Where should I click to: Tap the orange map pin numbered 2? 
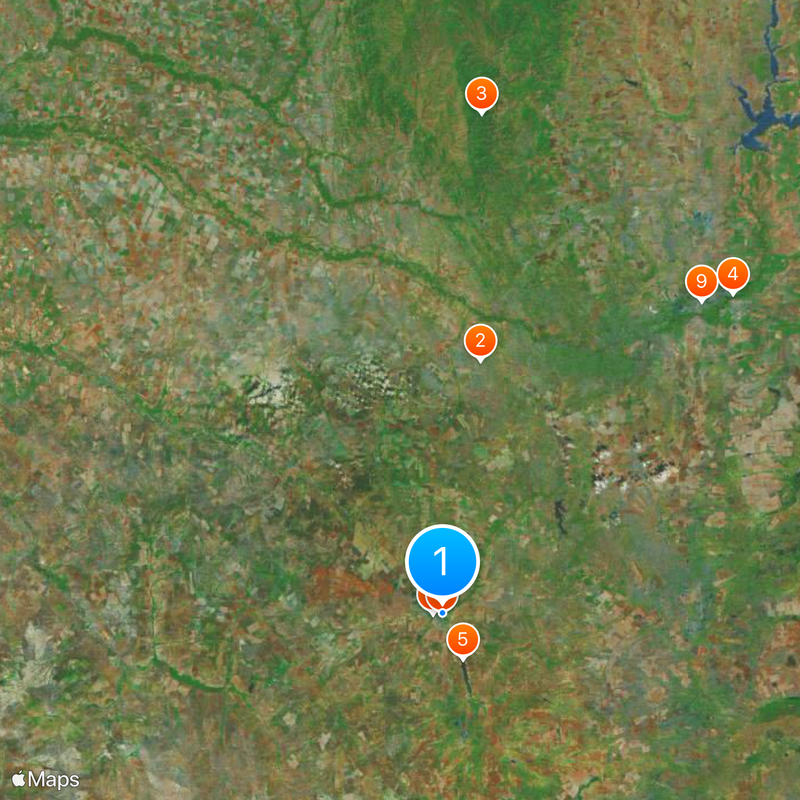click(x=481, y=341)
